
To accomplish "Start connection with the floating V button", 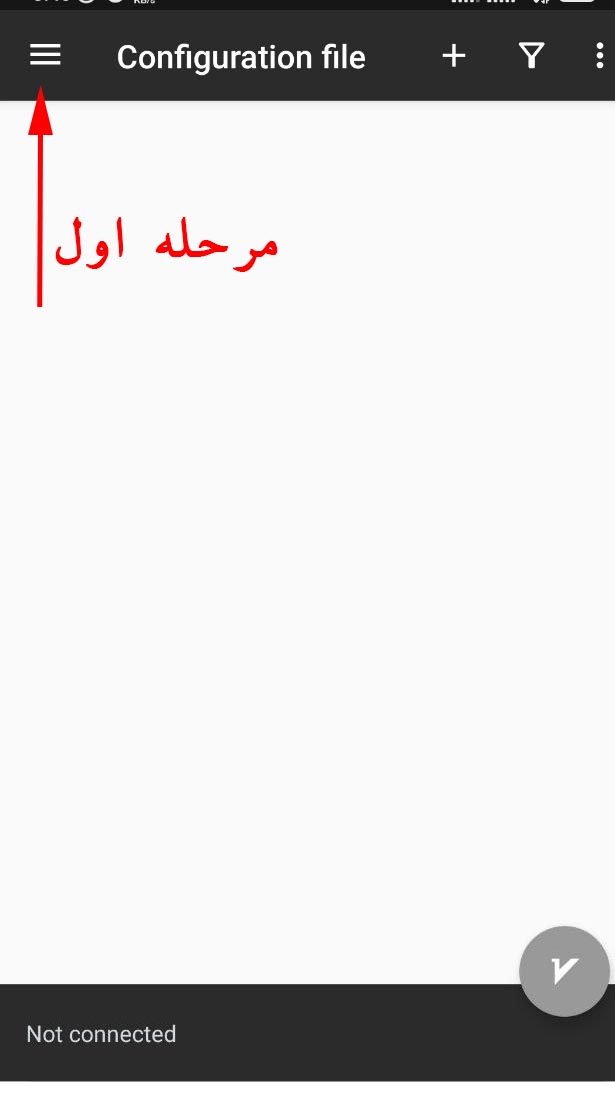I will tap(564, 971).
